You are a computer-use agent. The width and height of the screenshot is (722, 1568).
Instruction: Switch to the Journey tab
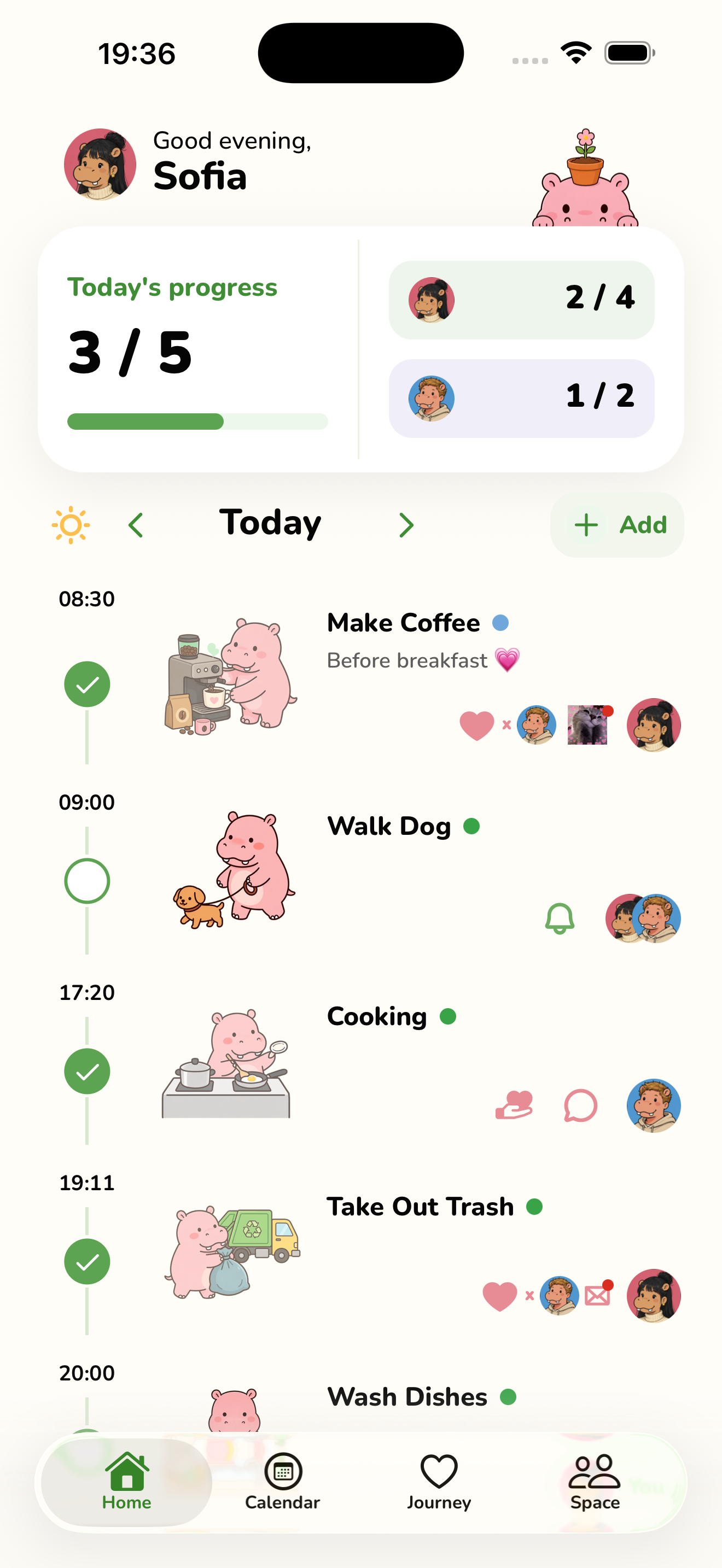(x=439, y=1482)
